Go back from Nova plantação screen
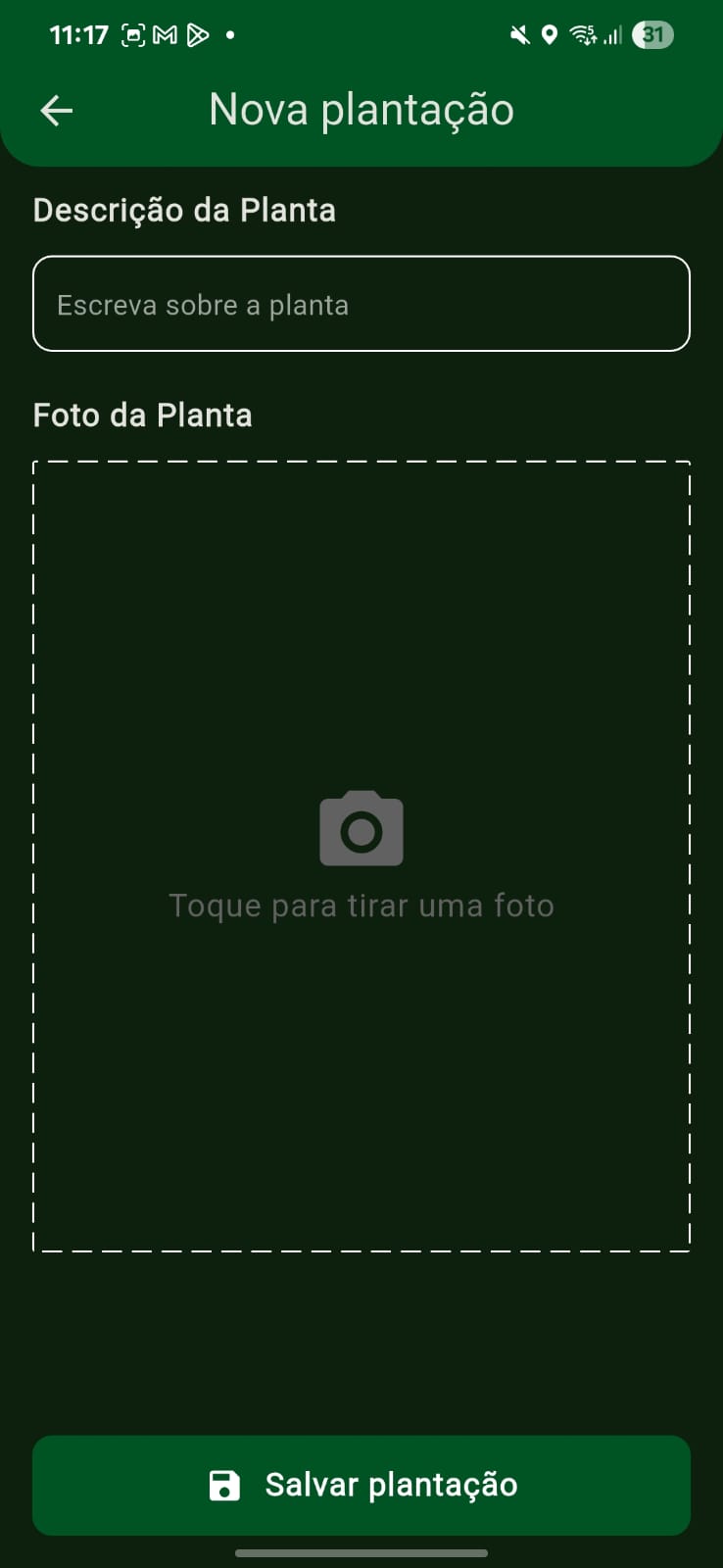This screenshot has height=1568, width=723. pos(57,111)
